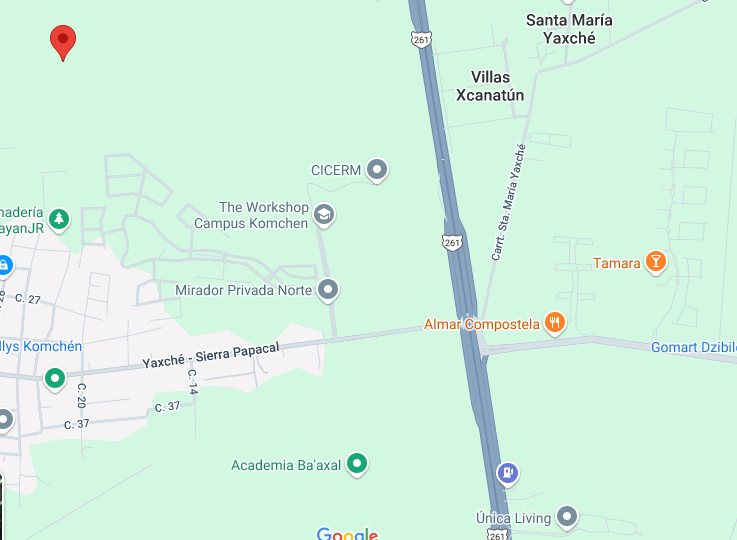This screenshot has height=540, width=737.
Task: Open the Tamara bar marker
Action: click(656, 261)
